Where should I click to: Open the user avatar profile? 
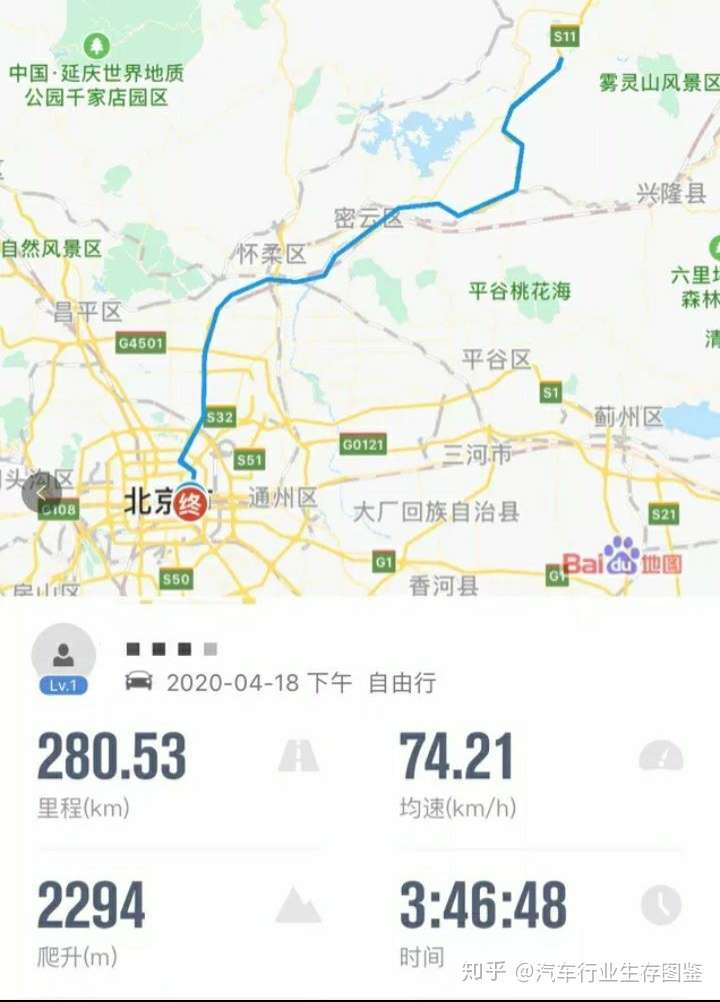coord(64,656)
